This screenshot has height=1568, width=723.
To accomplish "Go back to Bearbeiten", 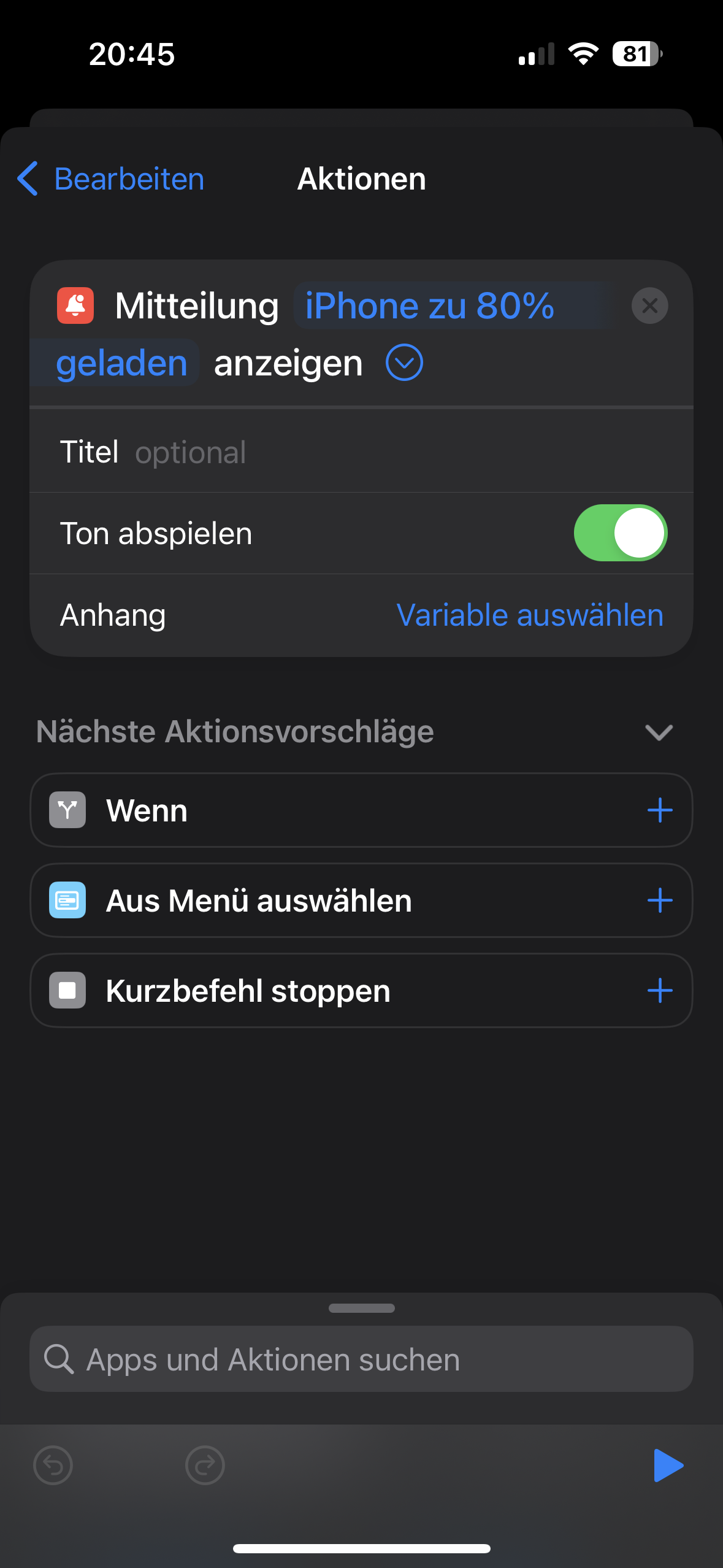I will pos(110,179).
